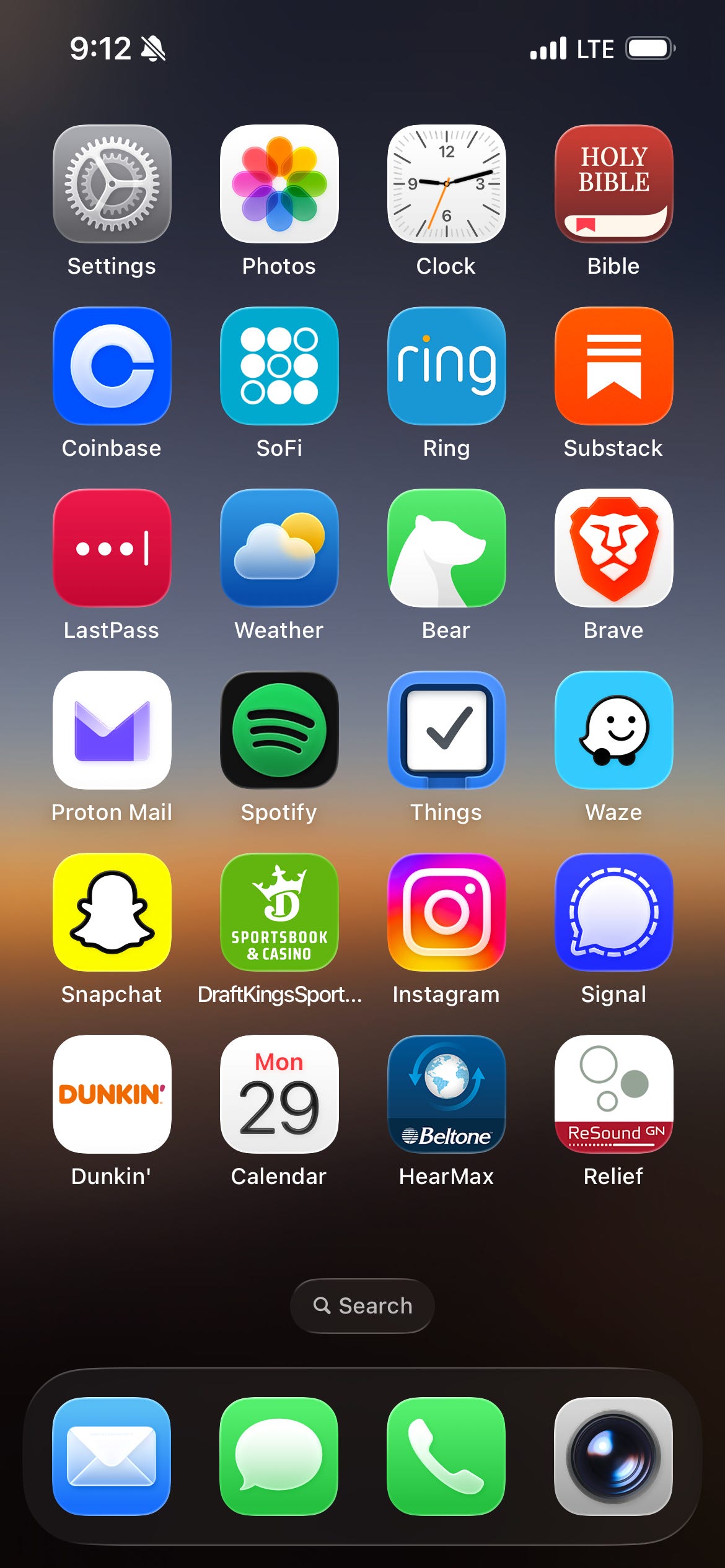Open Brave browser
The height and width of the screenshot is (1568, 725).
613,548
